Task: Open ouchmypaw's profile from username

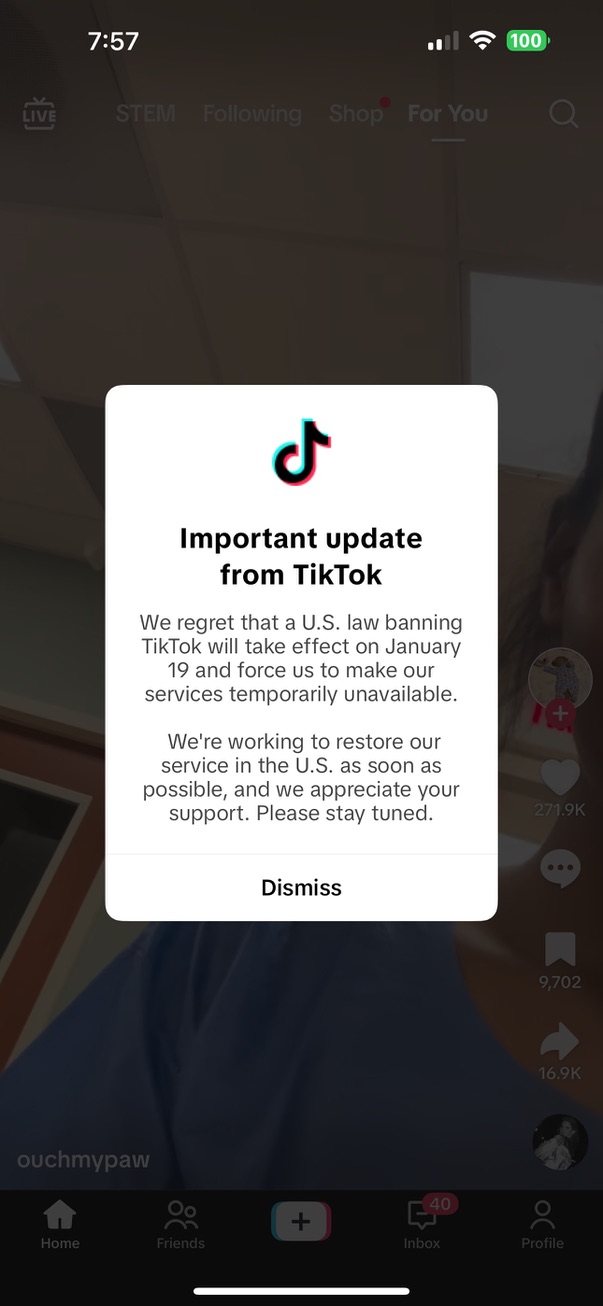Action: [83, 1160]
